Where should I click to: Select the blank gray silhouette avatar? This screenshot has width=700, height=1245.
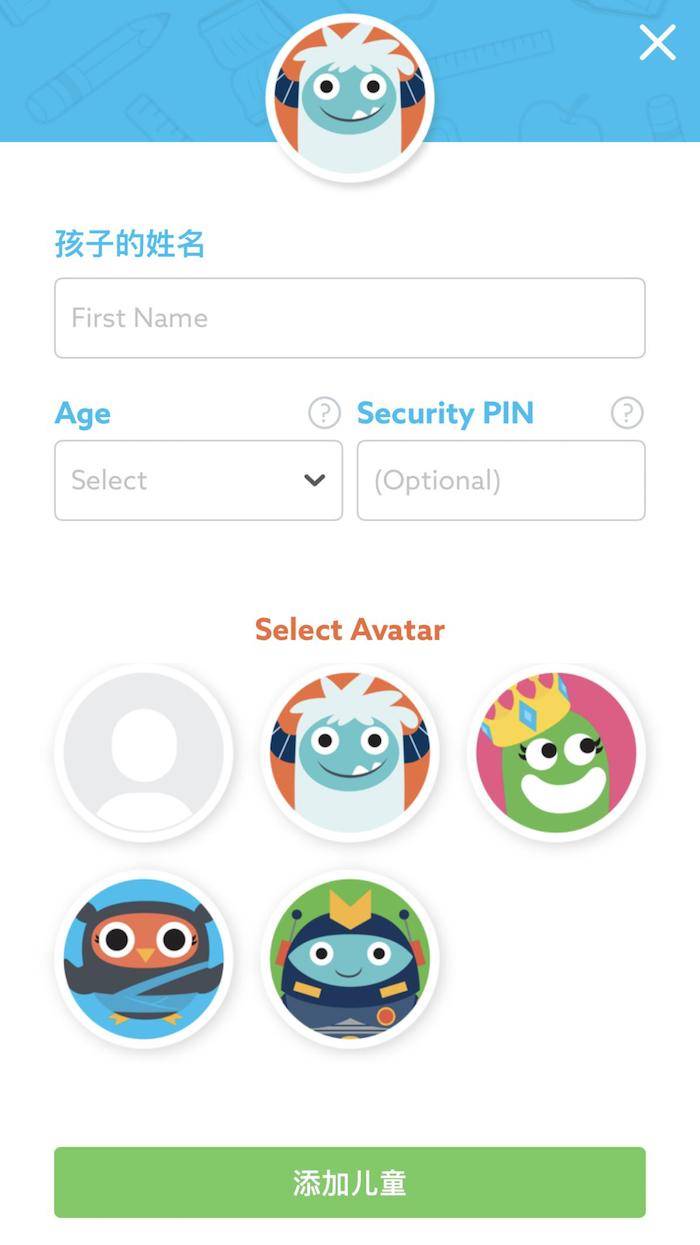pos(144,752)
